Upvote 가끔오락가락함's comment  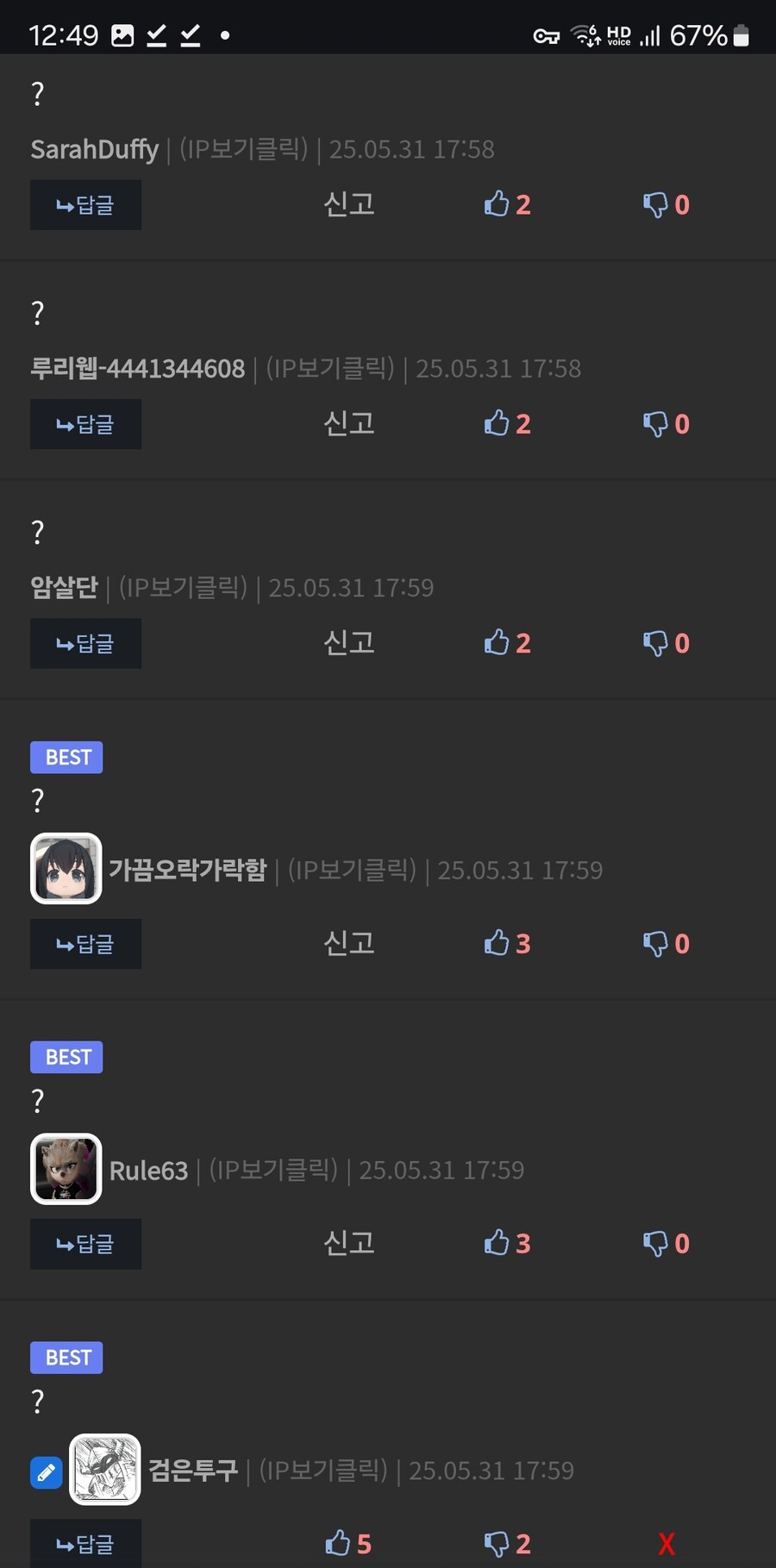click(x=507, y=943)
